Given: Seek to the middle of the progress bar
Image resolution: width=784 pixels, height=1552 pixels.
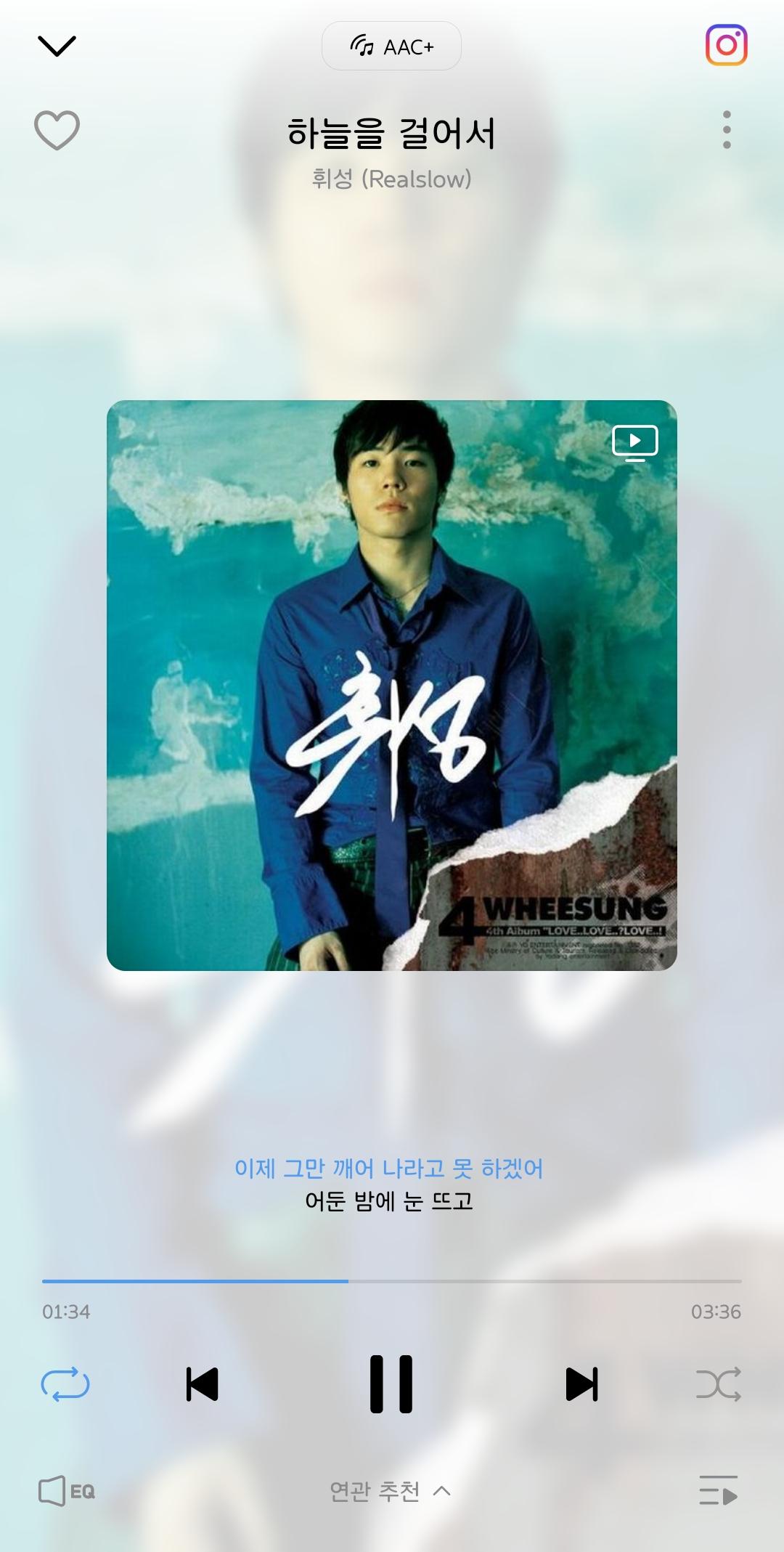Looking at the screenshot, I should pyautogui.click(x=392, y=1281).
